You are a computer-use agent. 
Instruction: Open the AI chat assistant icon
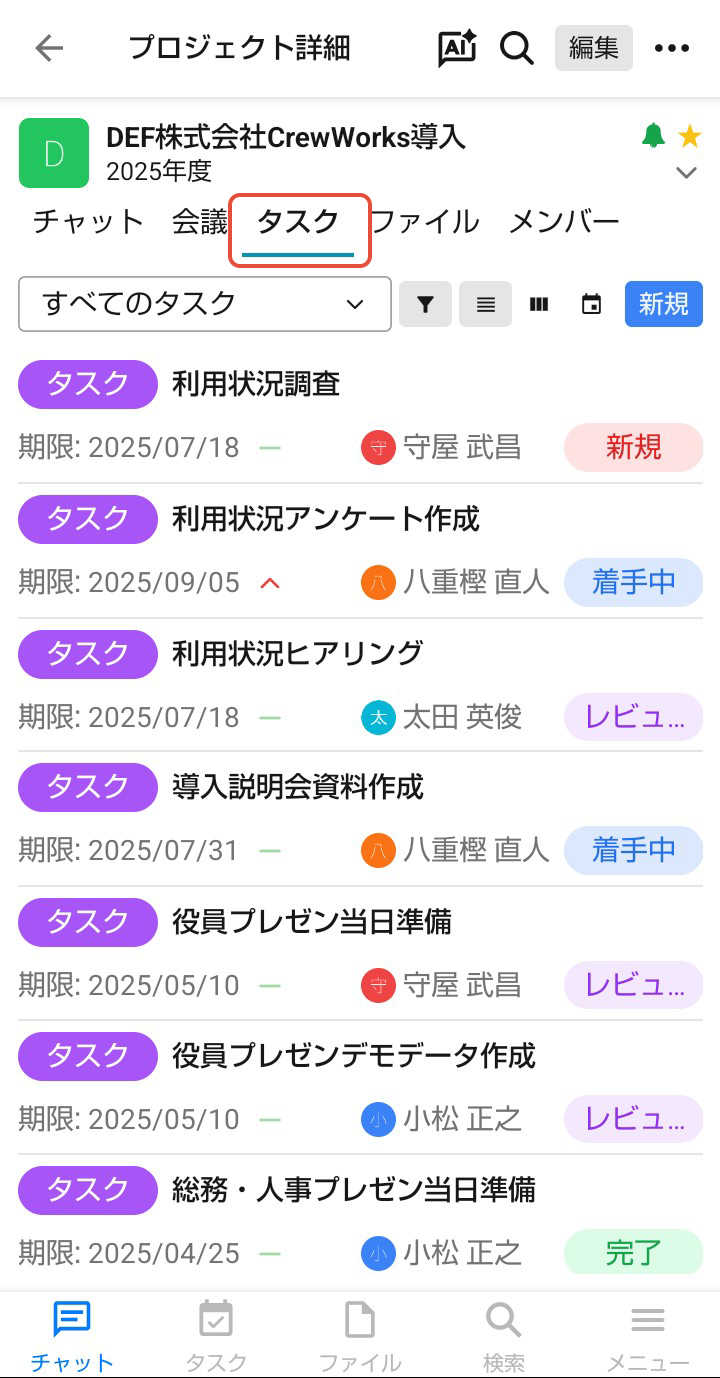tap(457, 48)
